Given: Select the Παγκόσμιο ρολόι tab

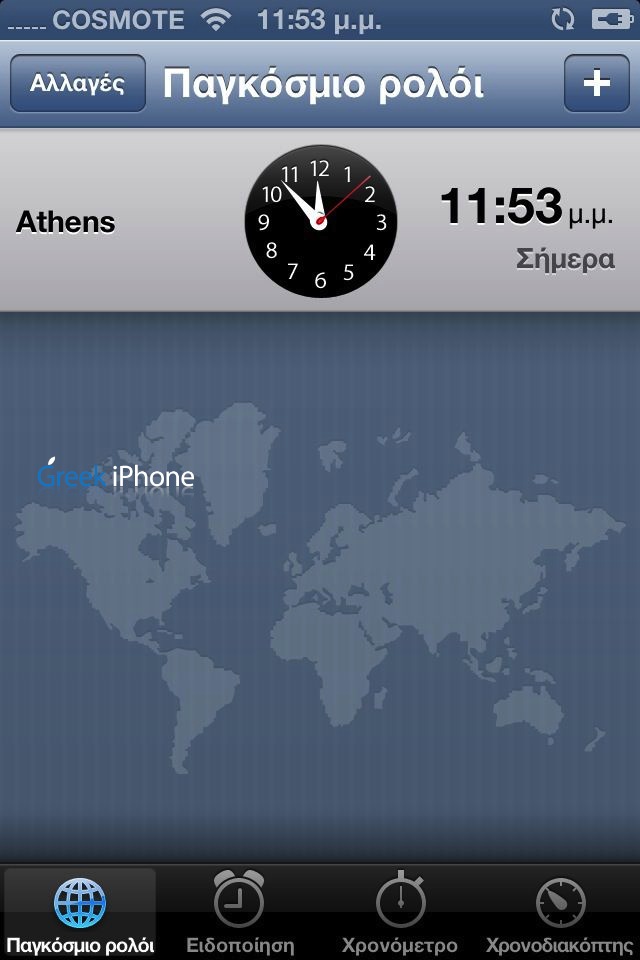Looking at the screenshot, I should [80, 913].
